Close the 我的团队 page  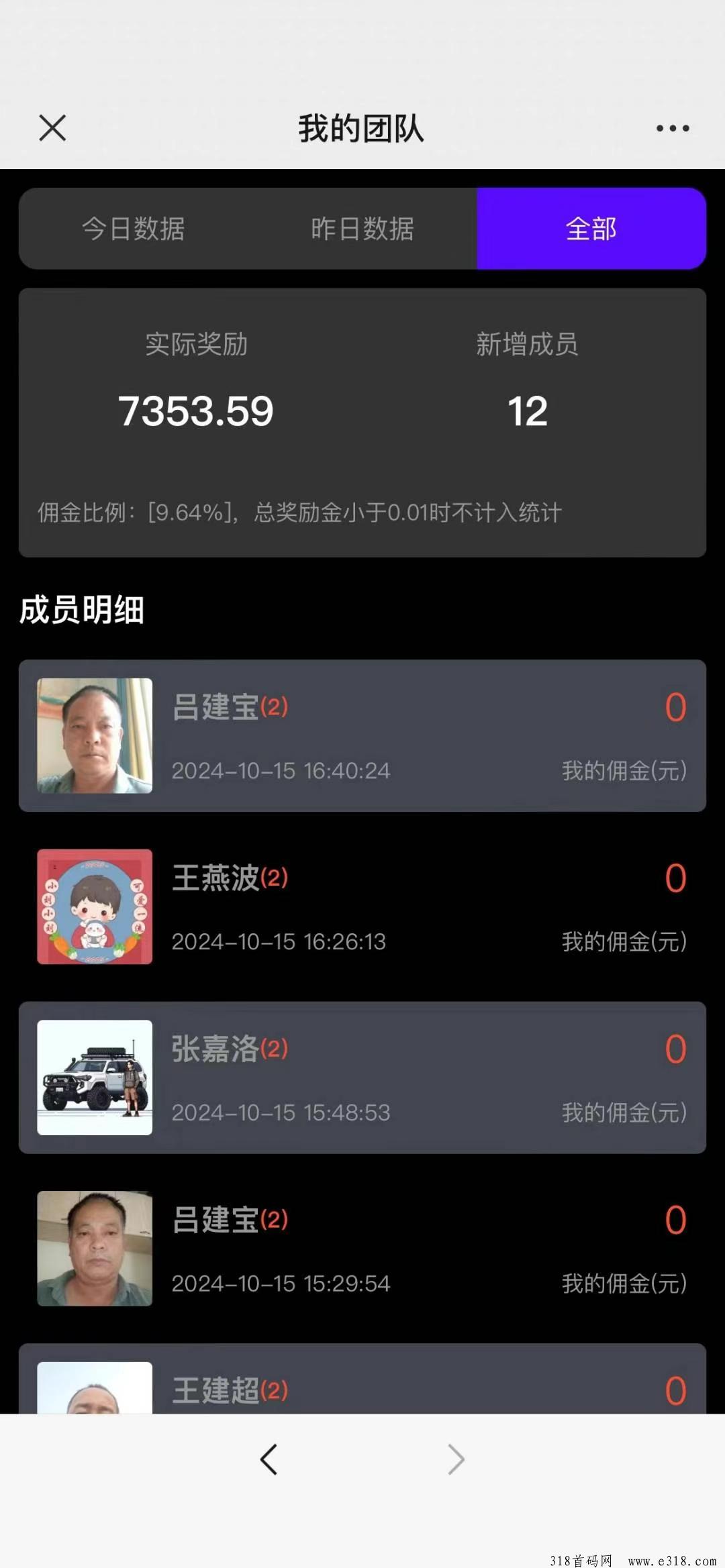(x=52, y=127)
